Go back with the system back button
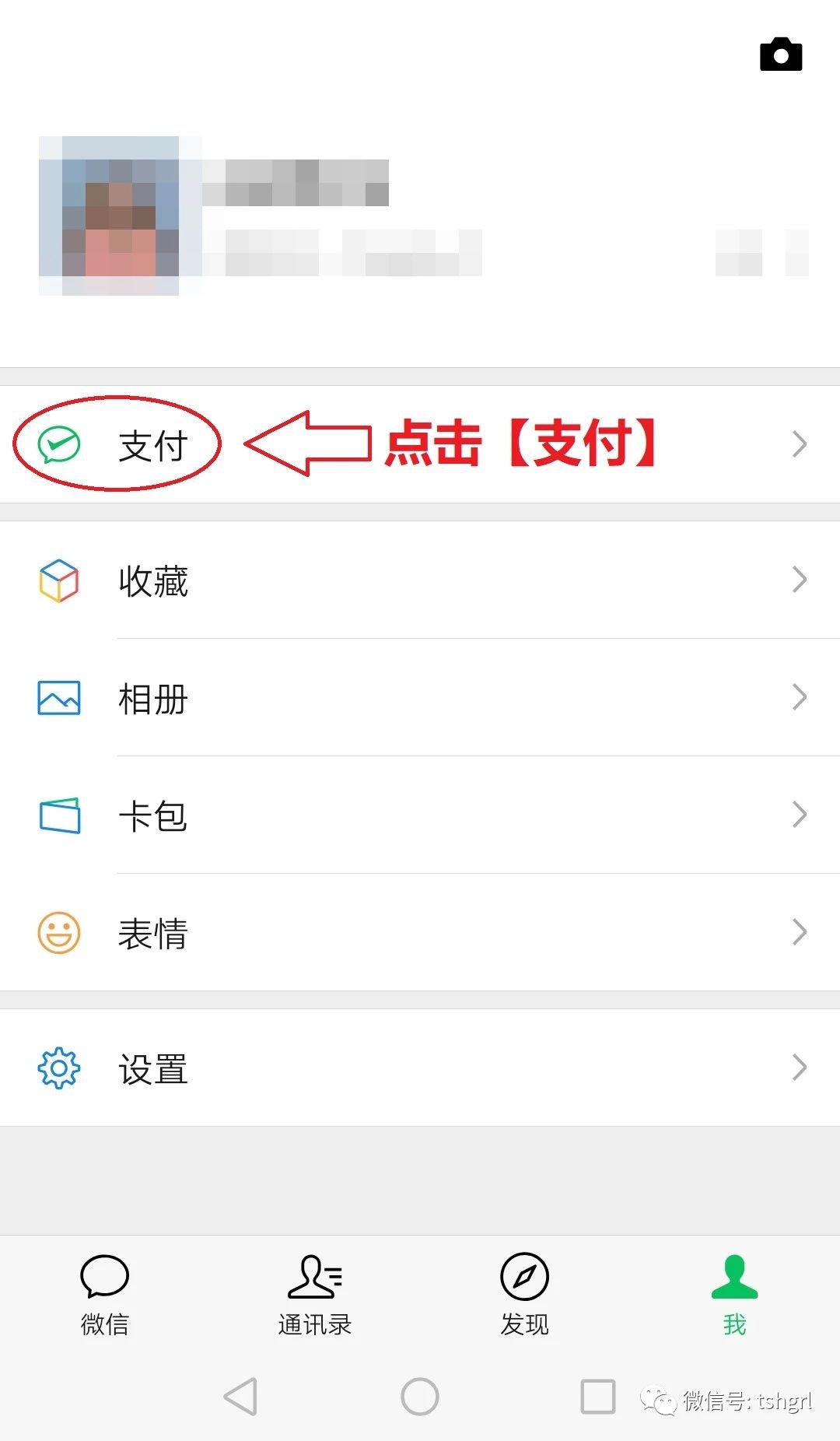840x1441 pixels. click(x=240, y=1397)
